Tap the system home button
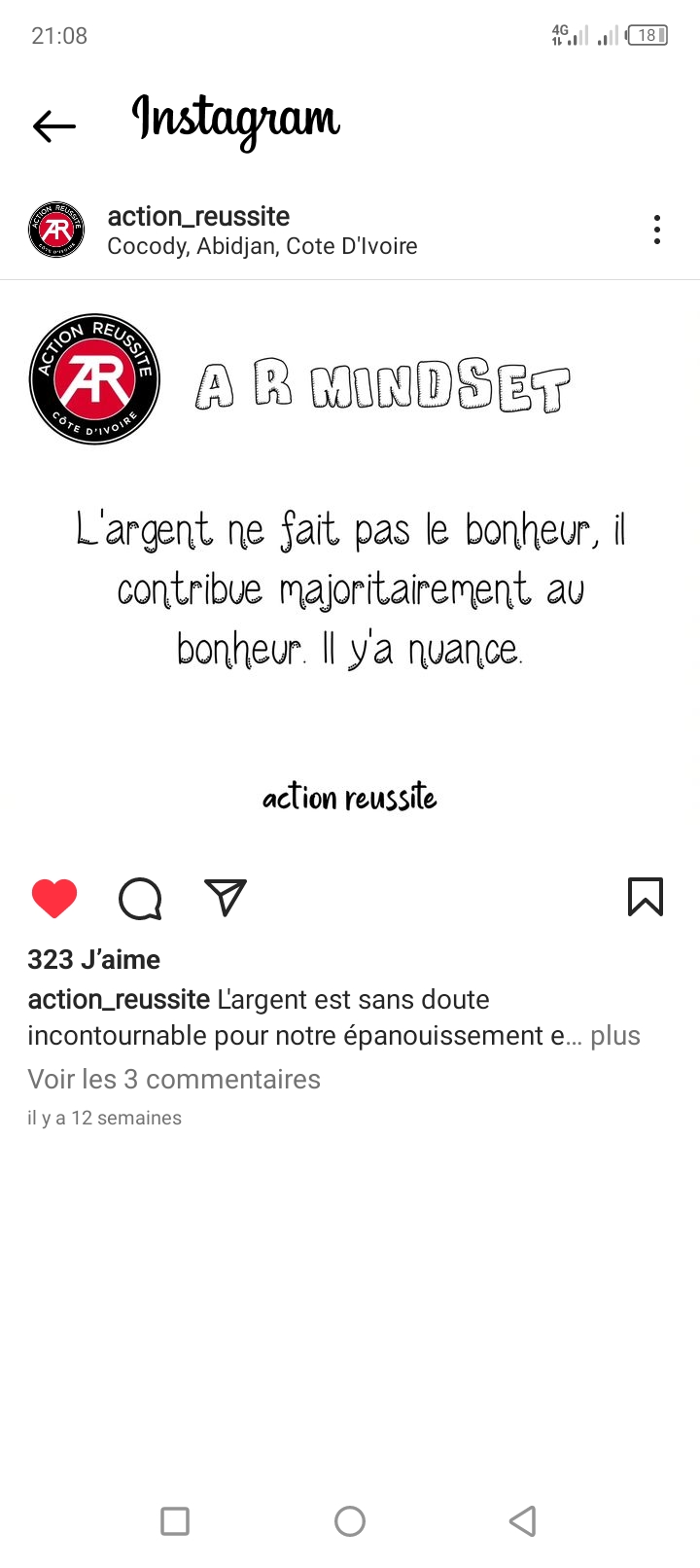 click(x=350, y=1520)
